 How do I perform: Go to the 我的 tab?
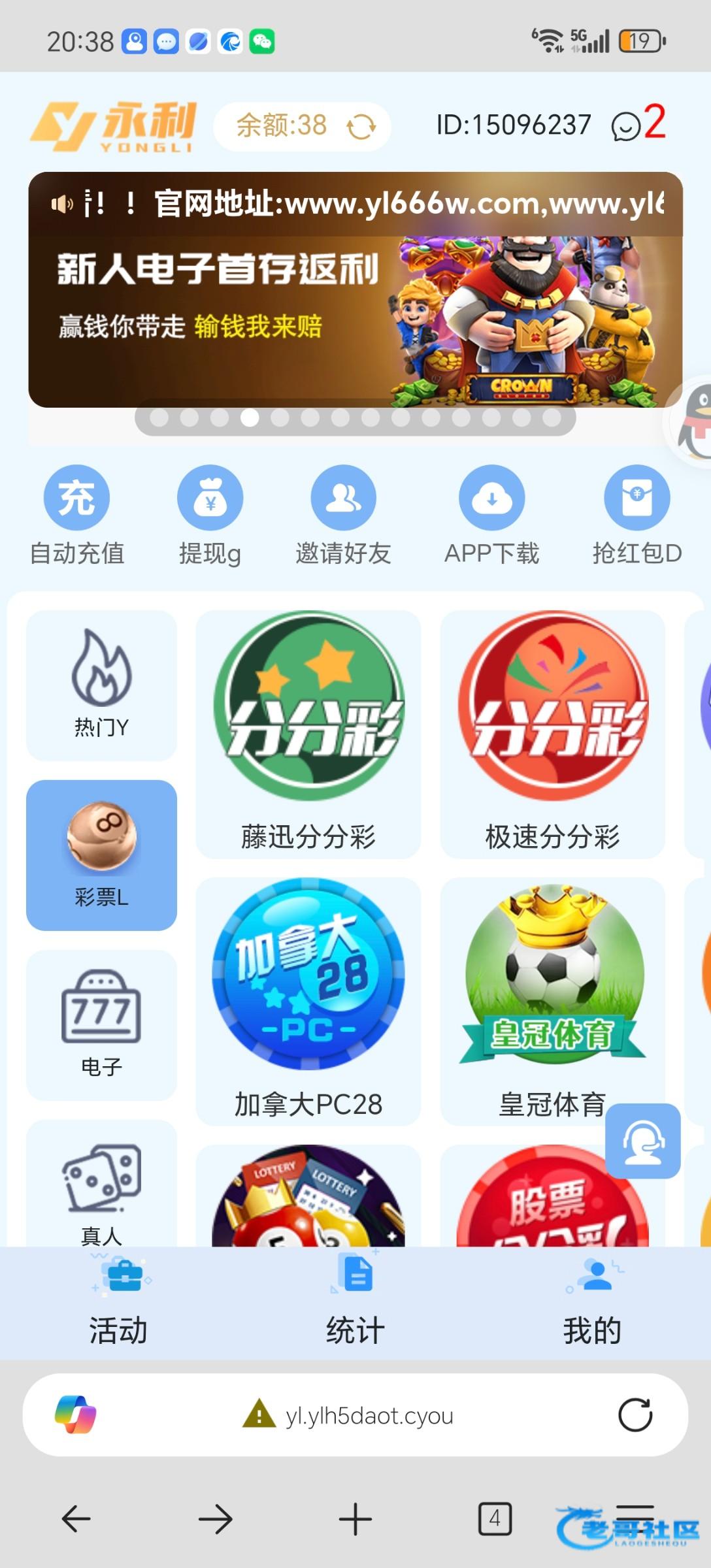pyautogui.click(x=592, y=1304)
